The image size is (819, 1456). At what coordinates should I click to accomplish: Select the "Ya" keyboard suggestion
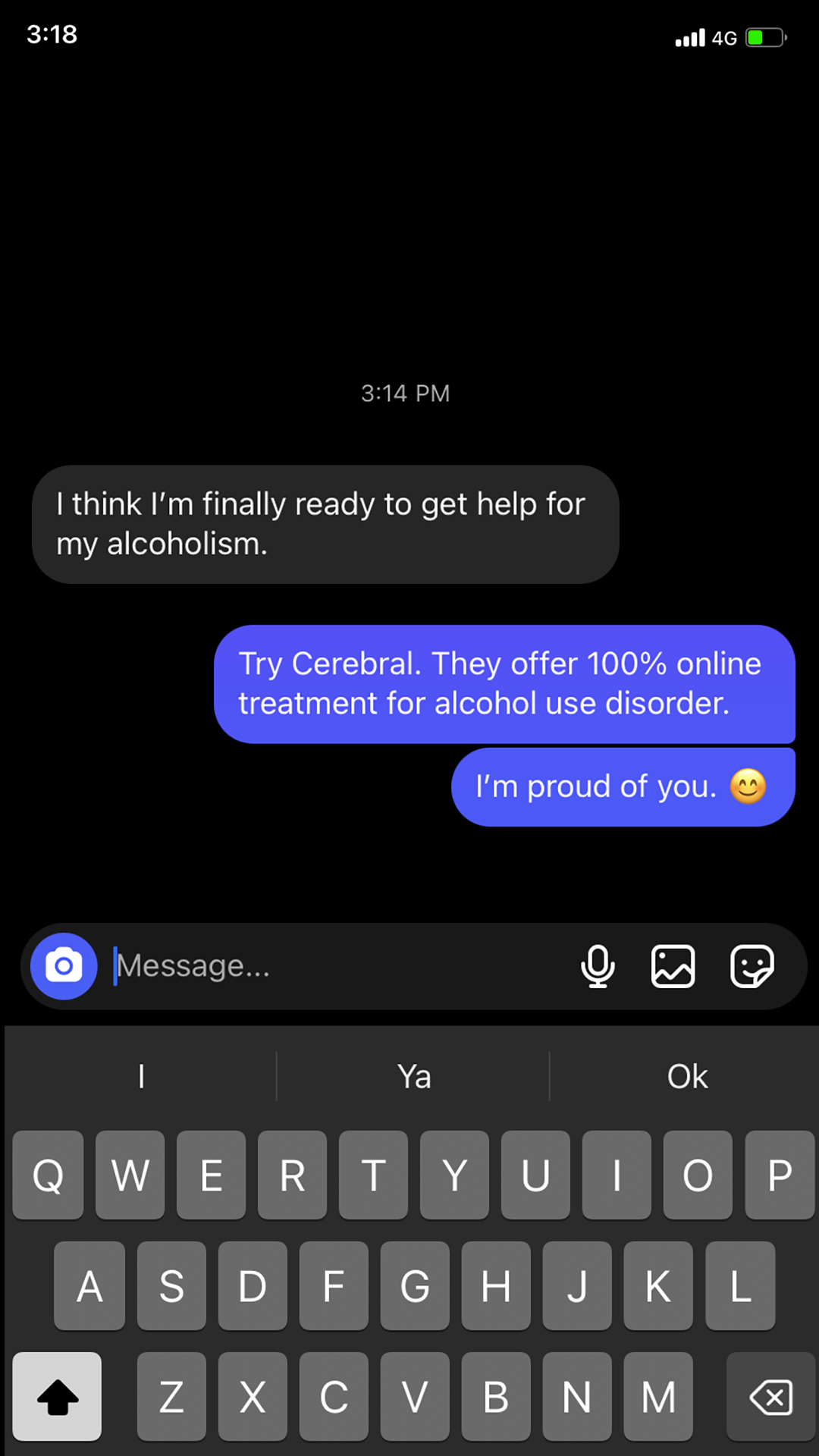[414, 1077]
